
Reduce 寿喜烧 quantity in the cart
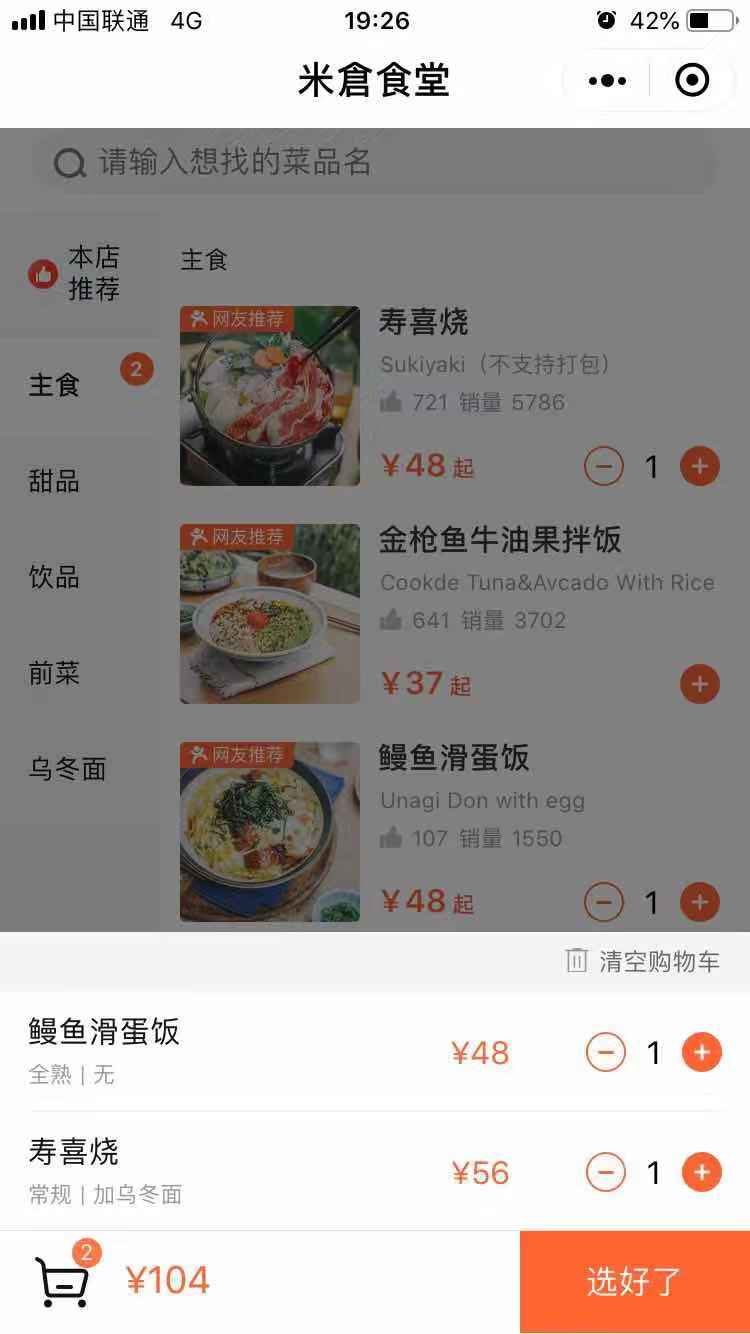[605, 1172]
